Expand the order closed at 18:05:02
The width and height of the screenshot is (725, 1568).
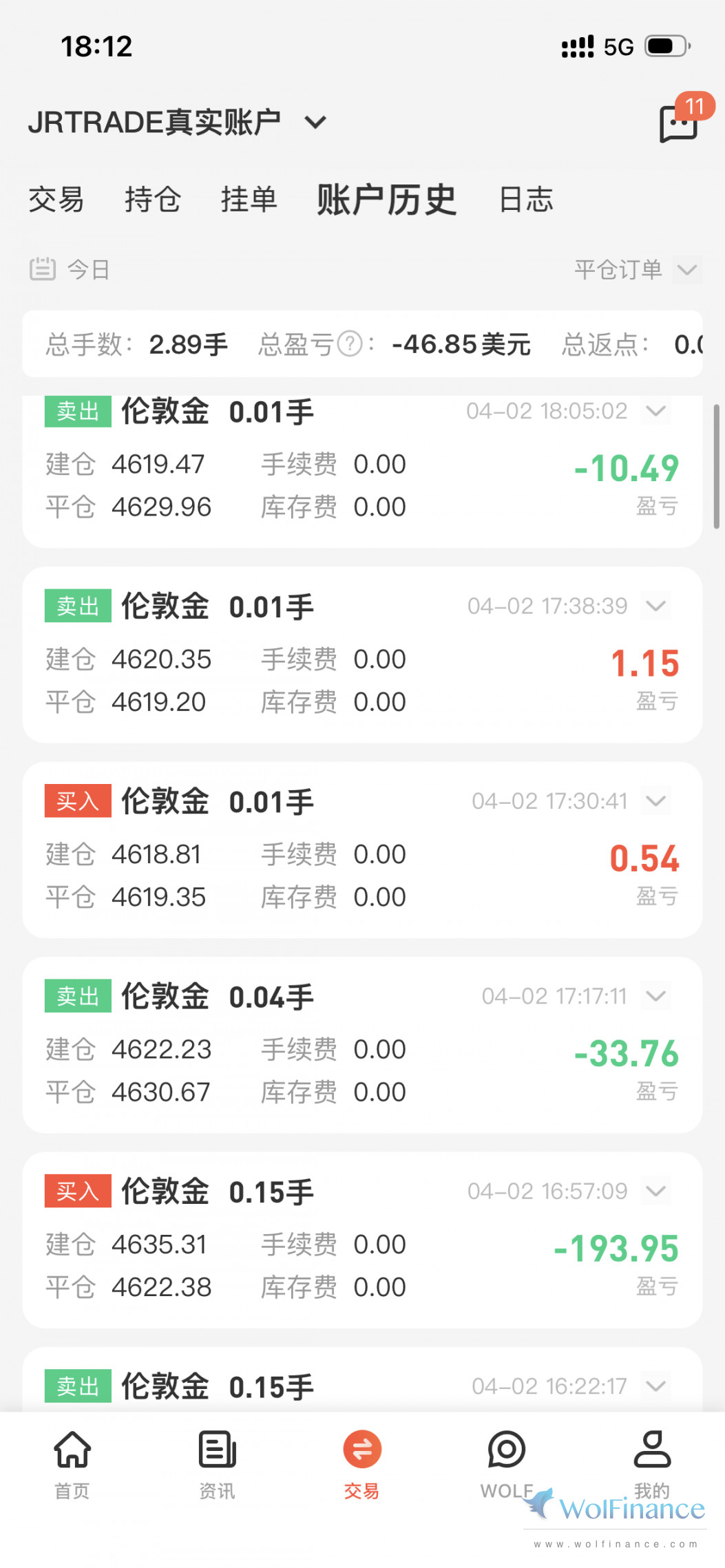point(656,412)
